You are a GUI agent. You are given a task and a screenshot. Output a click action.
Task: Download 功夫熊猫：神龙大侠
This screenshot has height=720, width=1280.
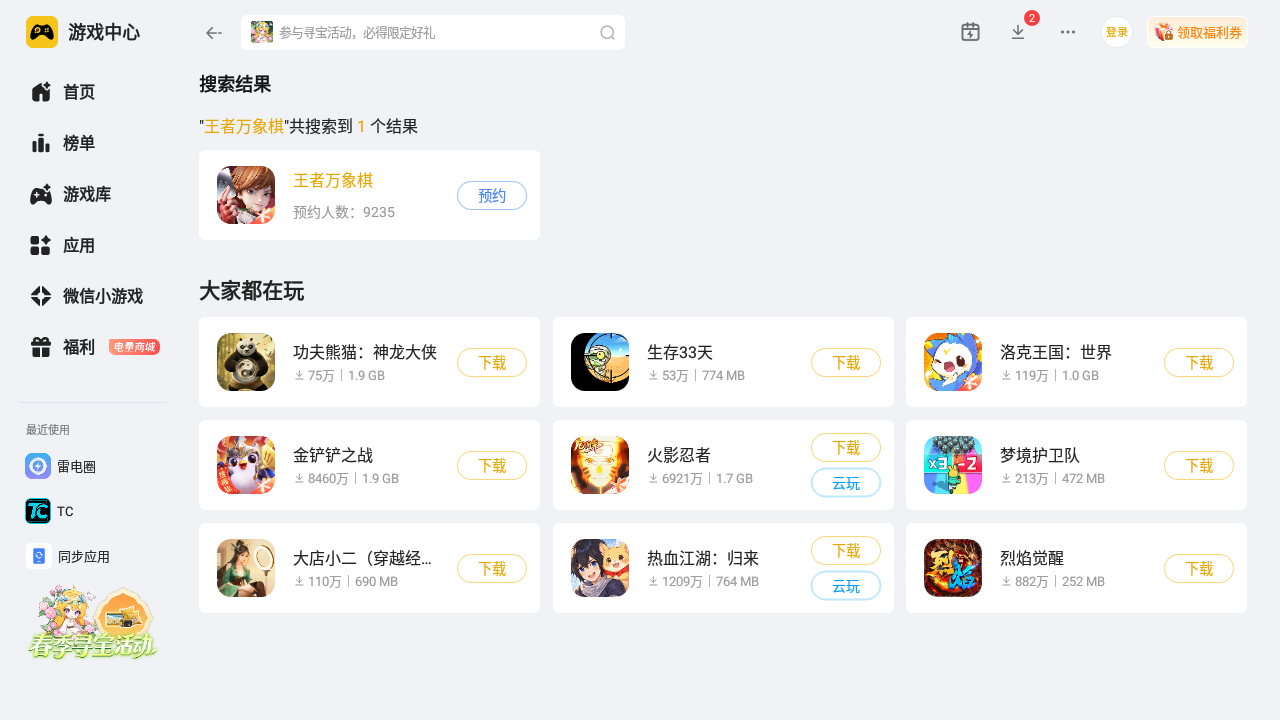pos(492,363)
